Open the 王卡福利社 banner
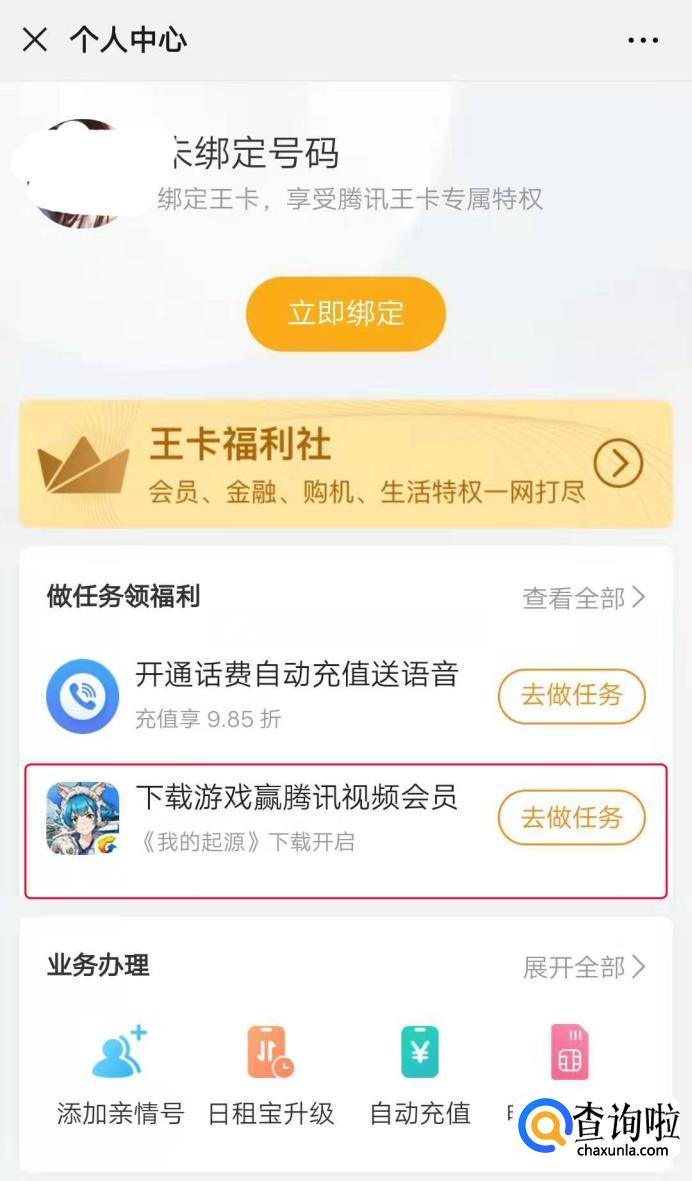 pyautogui.click(x=346, y=464)
